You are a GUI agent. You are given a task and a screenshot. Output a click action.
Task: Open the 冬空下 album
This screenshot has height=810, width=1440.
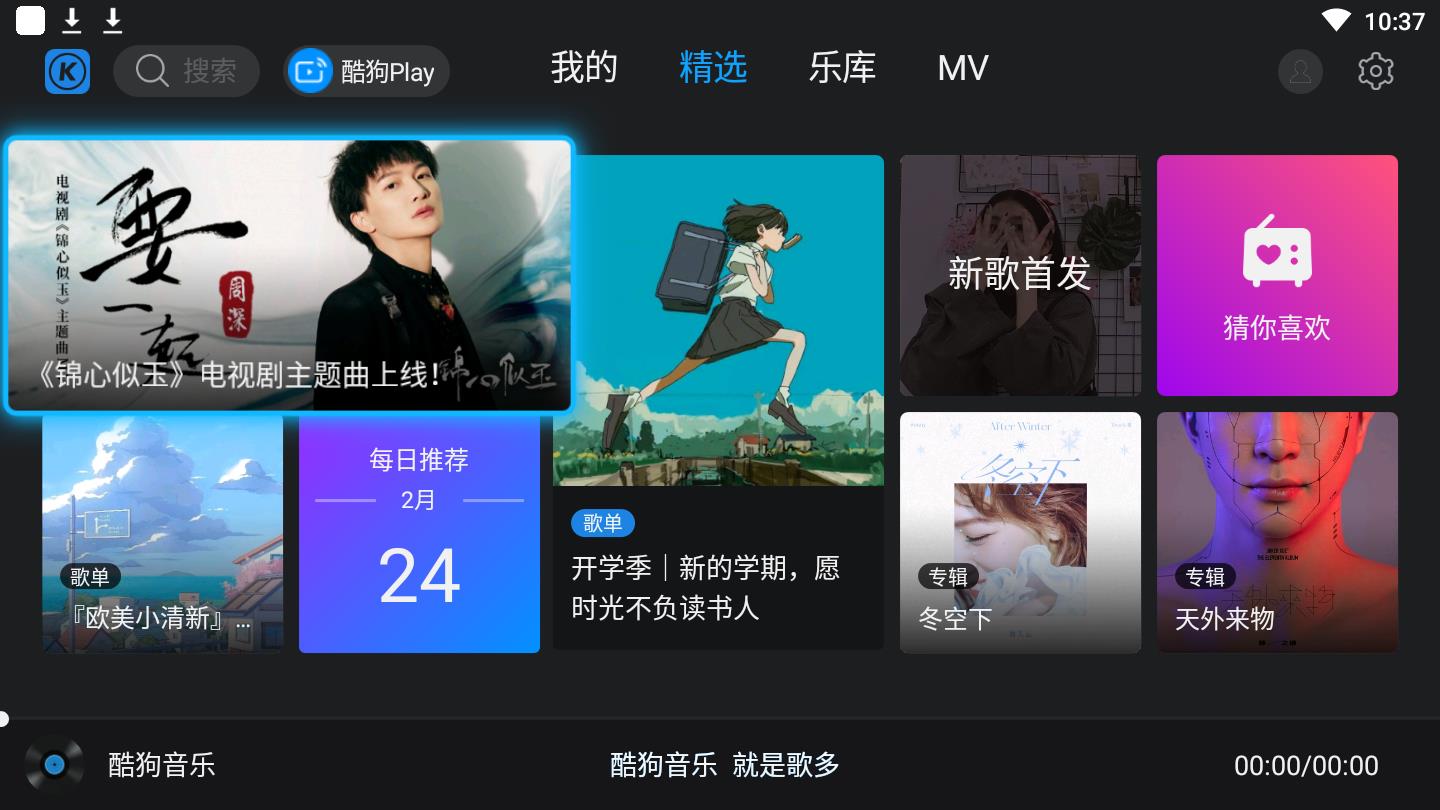[x=1020, y=532]
